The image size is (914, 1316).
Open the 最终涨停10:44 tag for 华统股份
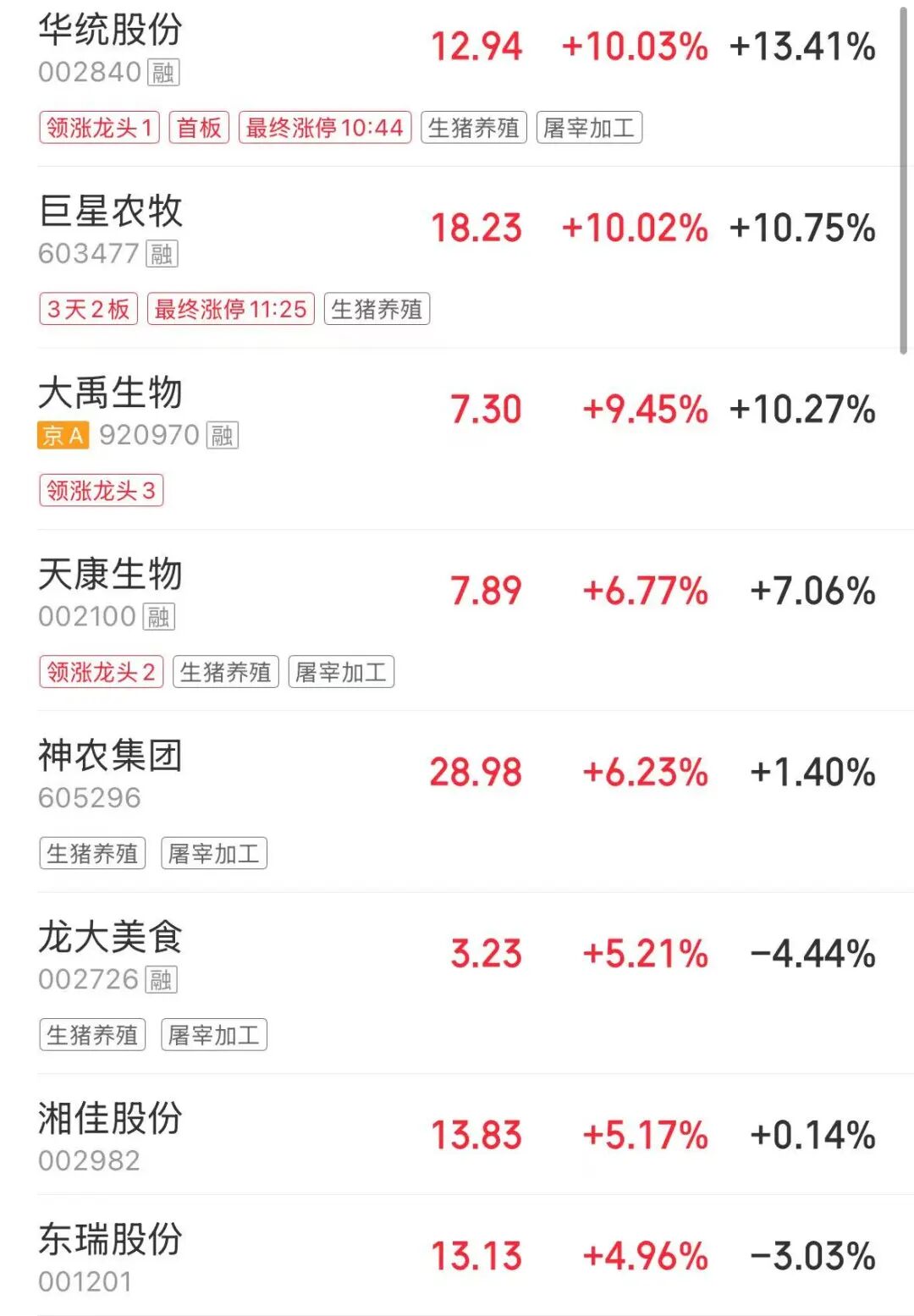[326, 129]
